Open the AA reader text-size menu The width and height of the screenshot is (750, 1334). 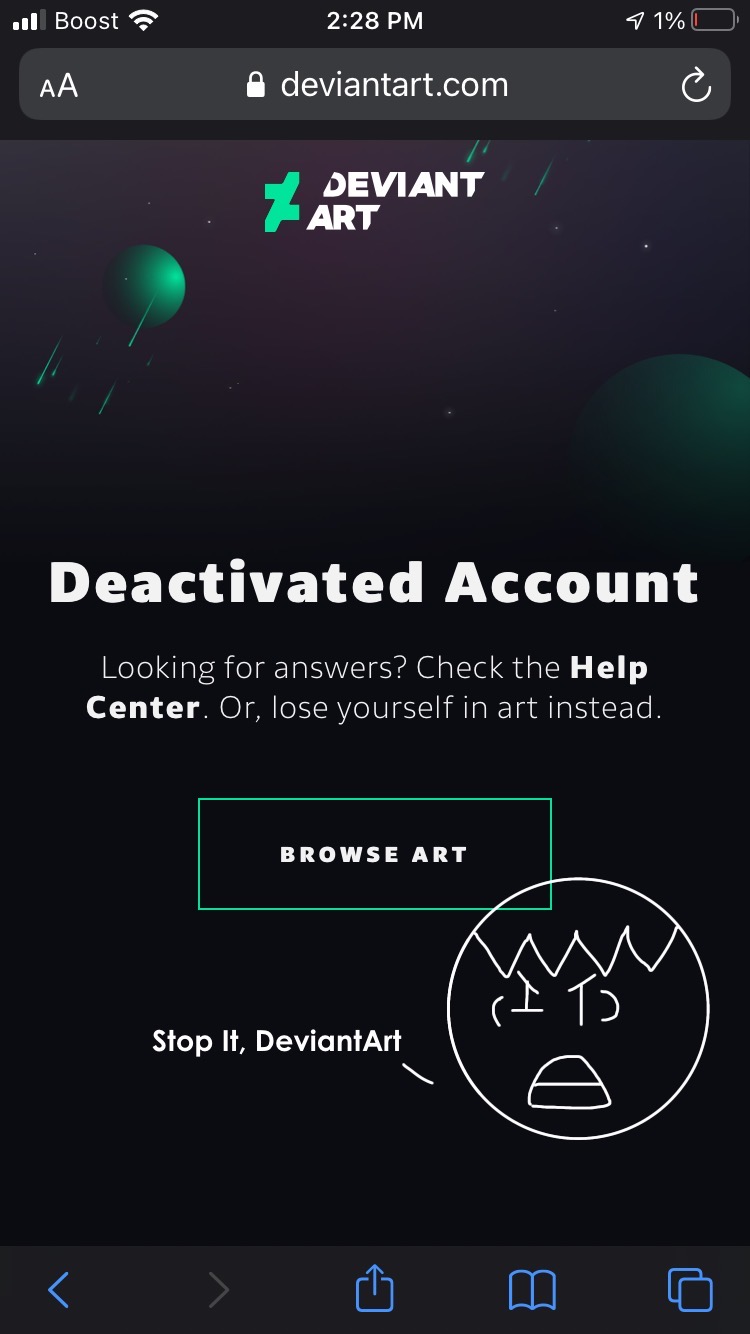[x=59, y=86]
